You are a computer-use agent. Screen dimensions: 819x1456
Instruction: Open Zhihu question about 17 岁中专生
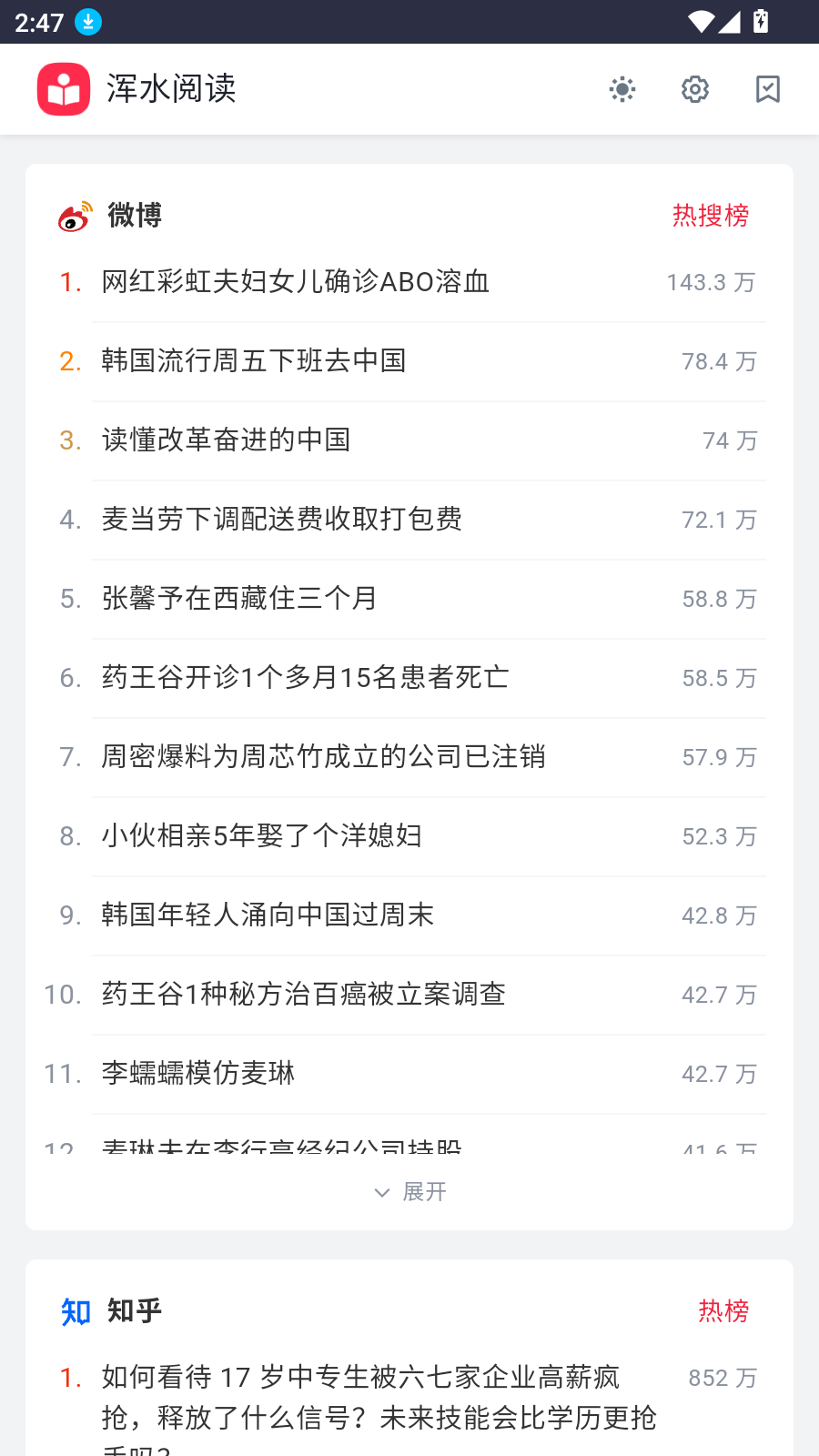[378, 1398]
